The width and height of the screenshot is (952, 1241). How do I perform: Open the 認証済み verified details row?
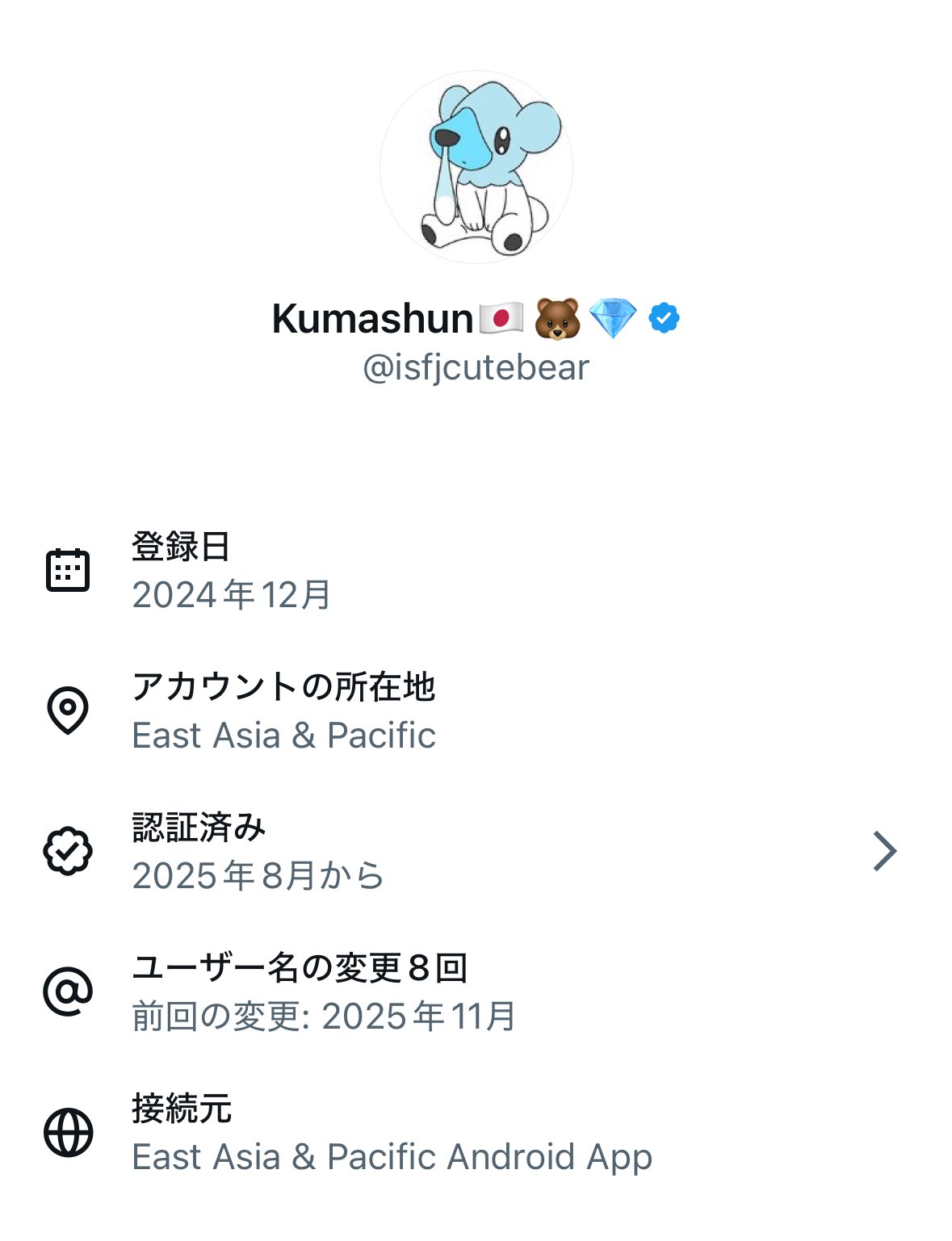(476, 851)
